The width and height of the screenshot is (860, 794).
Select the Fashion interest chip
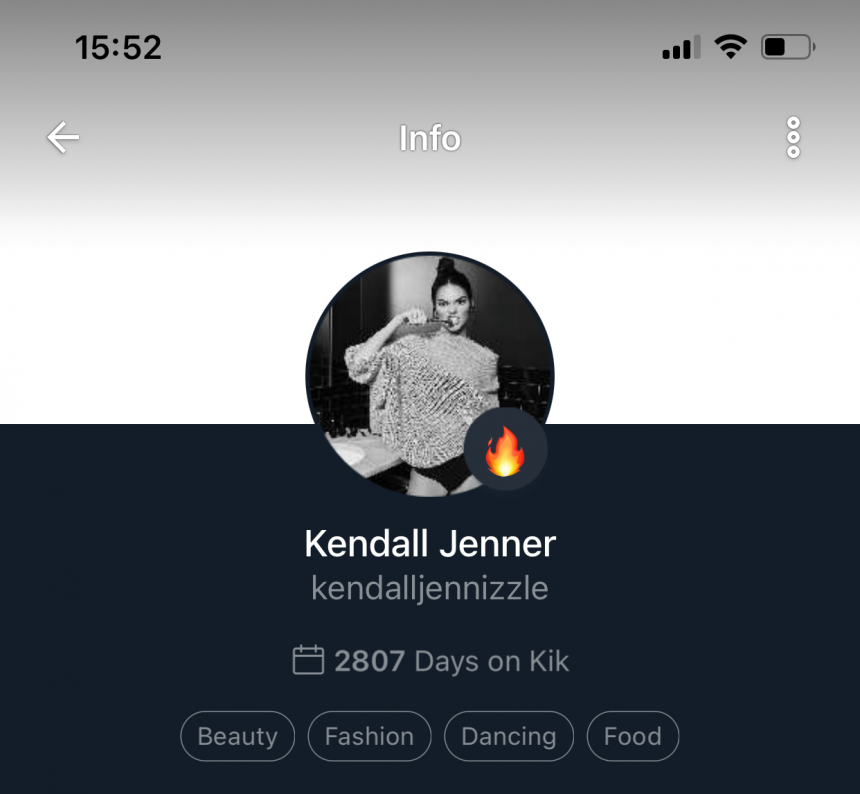pos(369,737)
